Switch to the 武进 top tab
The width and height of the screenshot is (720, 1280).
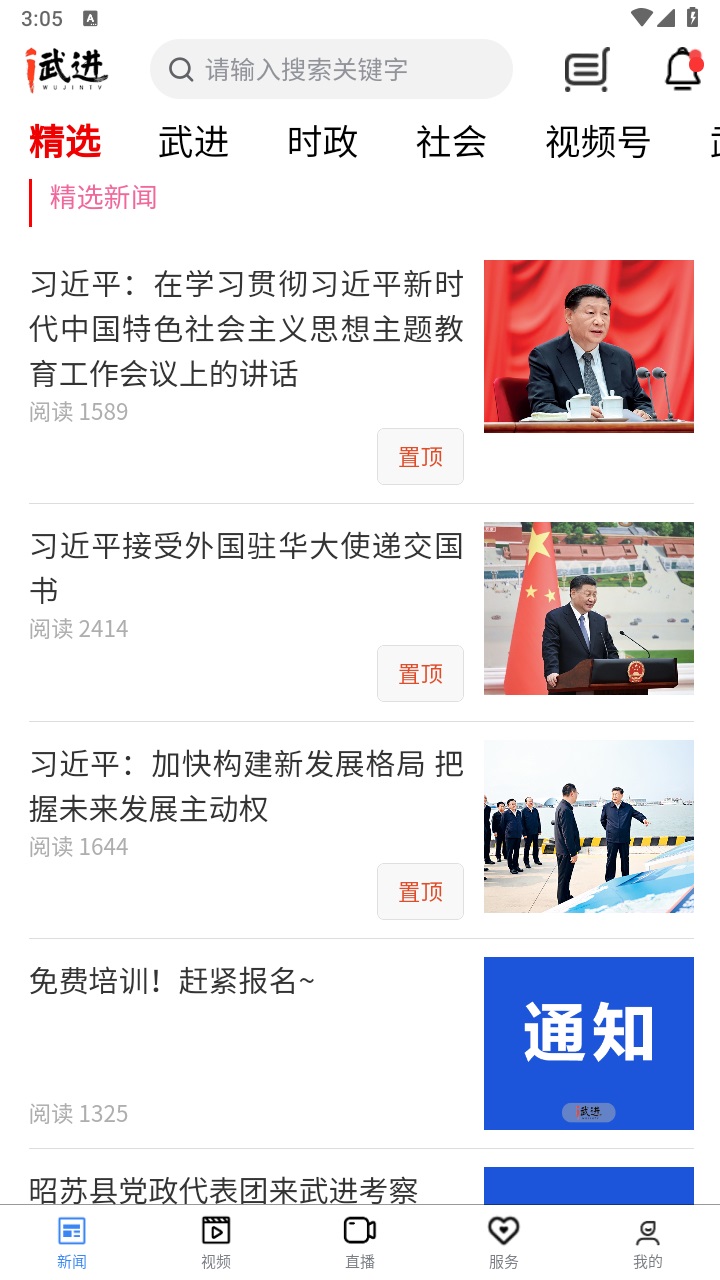pos(193,142)
